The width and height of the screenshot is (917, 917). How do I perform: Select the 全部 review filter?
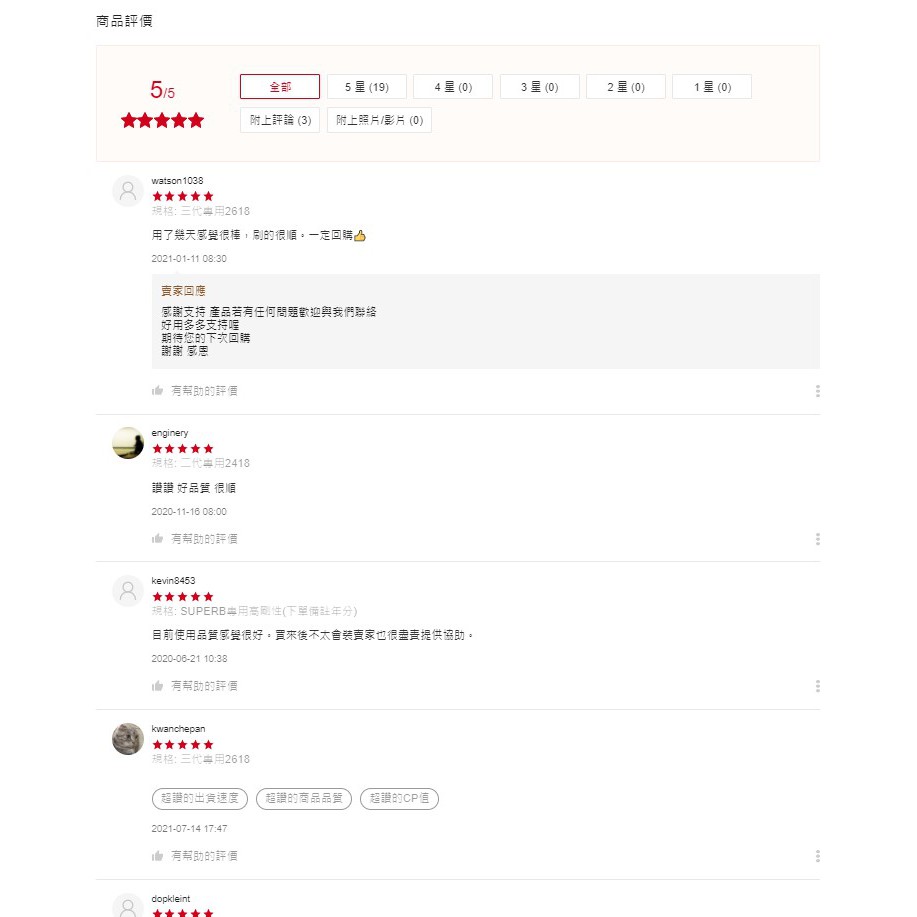pos(280,87)
